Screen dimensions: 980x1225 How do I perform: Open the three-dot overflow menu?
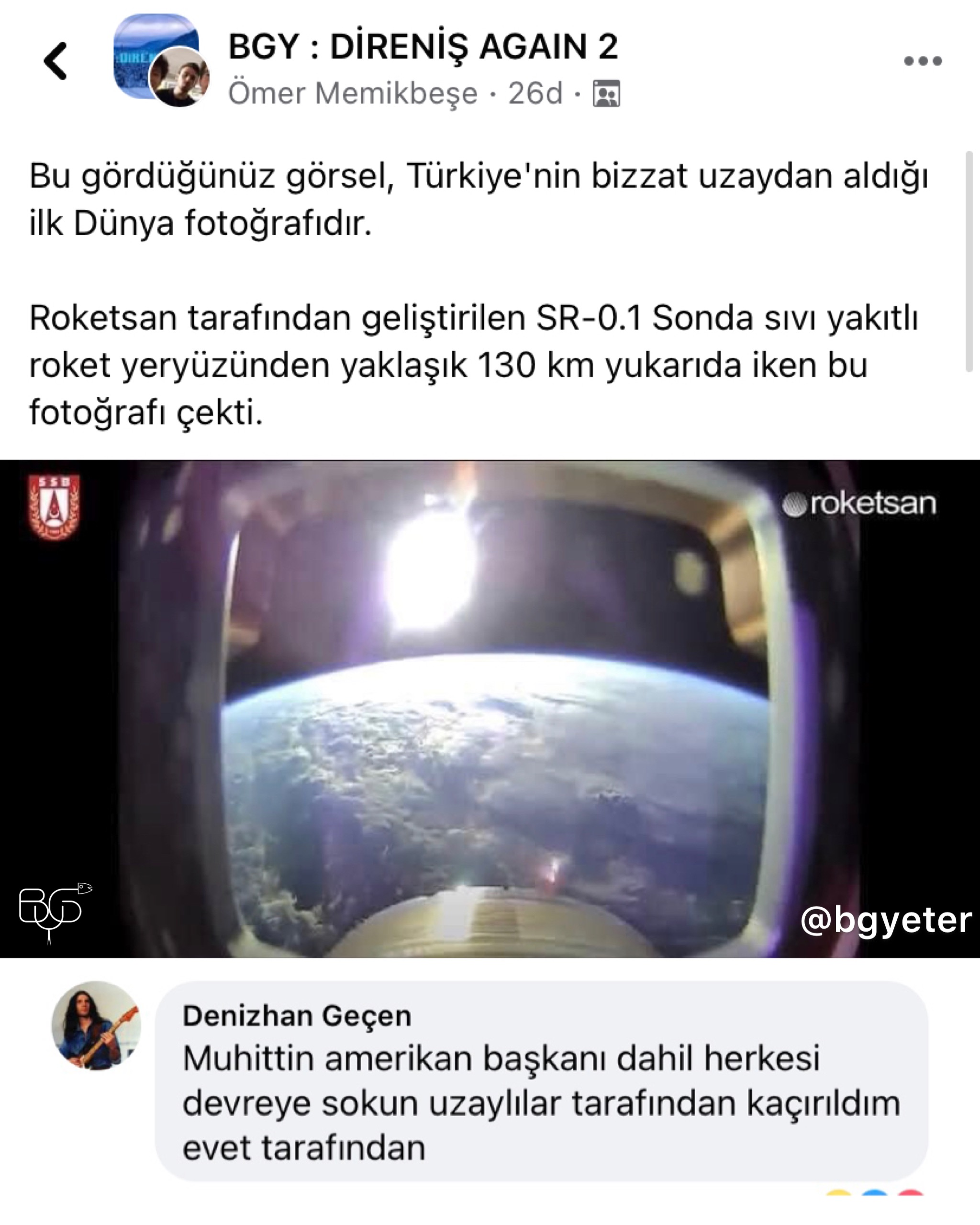923,61
